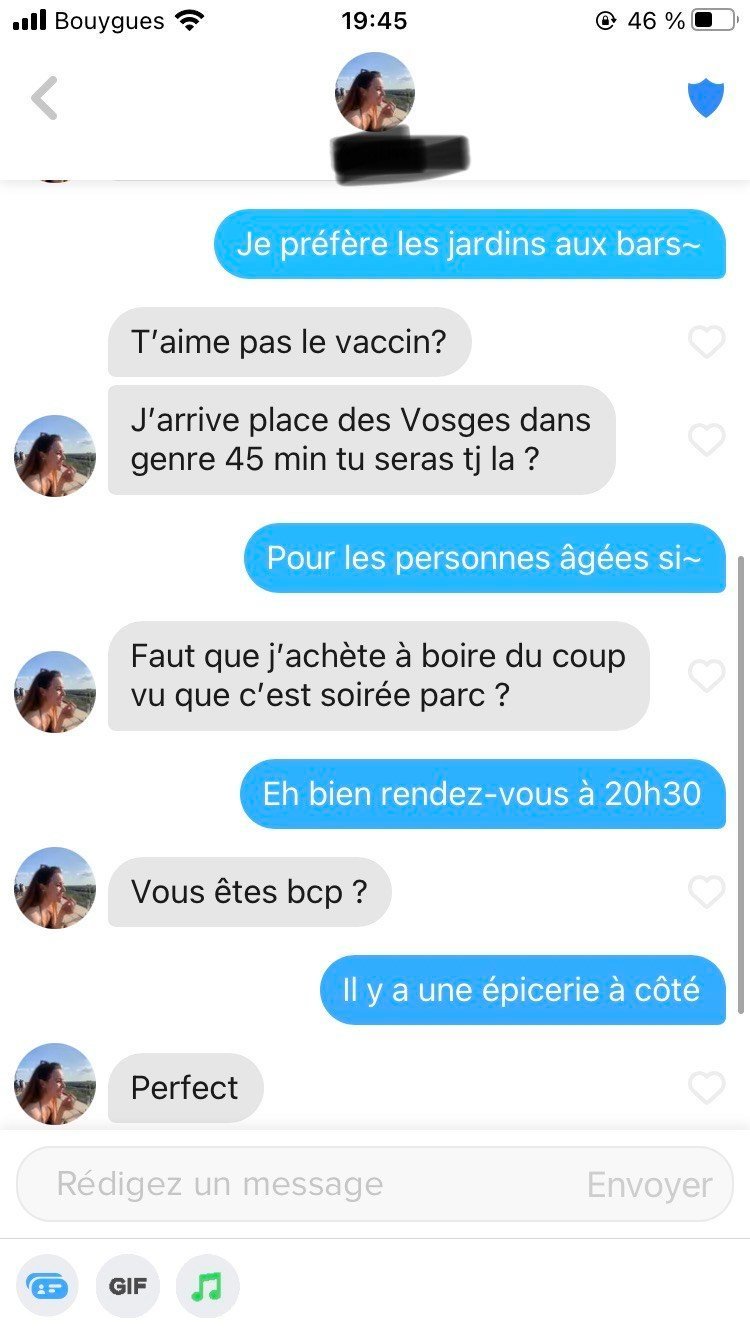Go back to the matches list
The width and height of the screenshot is (750, 1334).
click(x=45, y=98)
